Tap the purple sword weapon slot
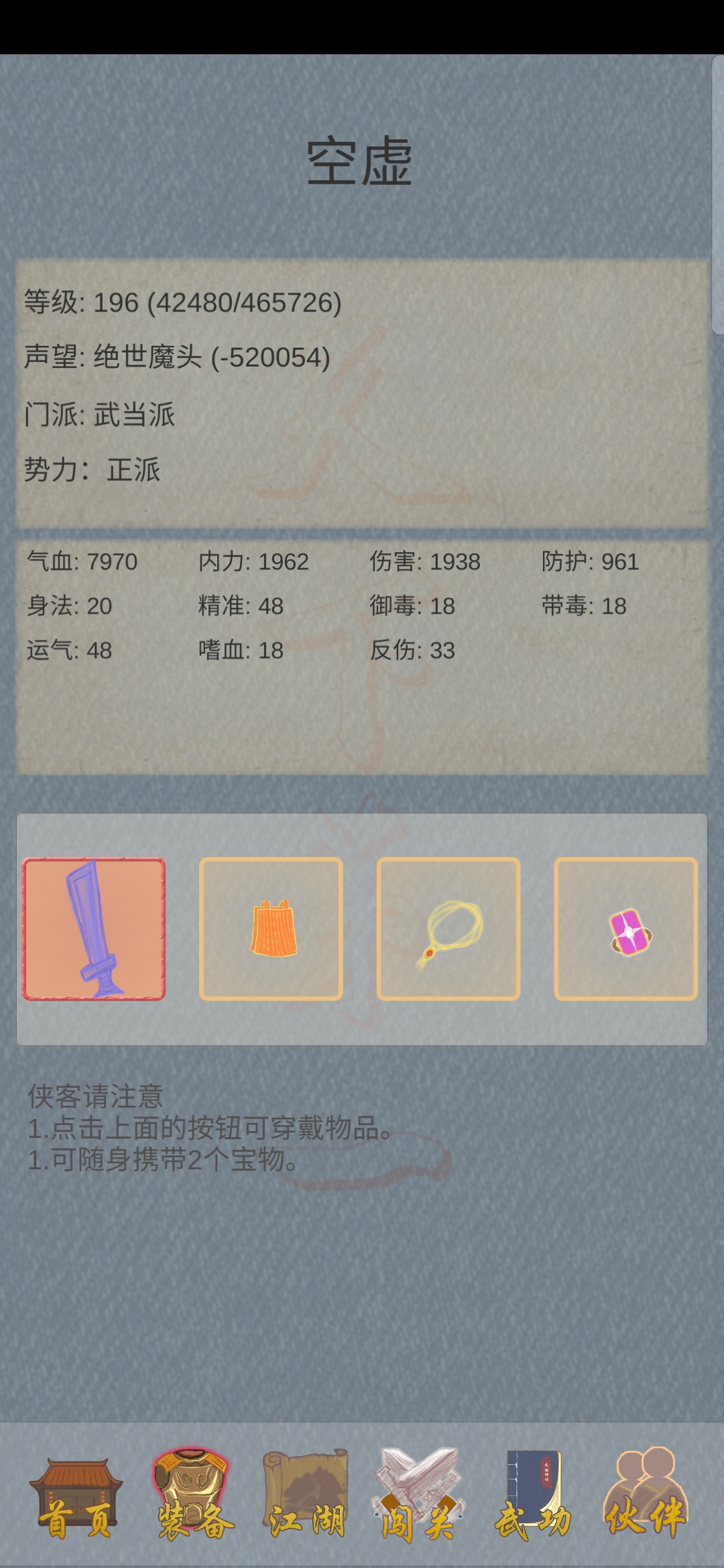This screenshot has width=724, height=1568. tap(94, 929)
